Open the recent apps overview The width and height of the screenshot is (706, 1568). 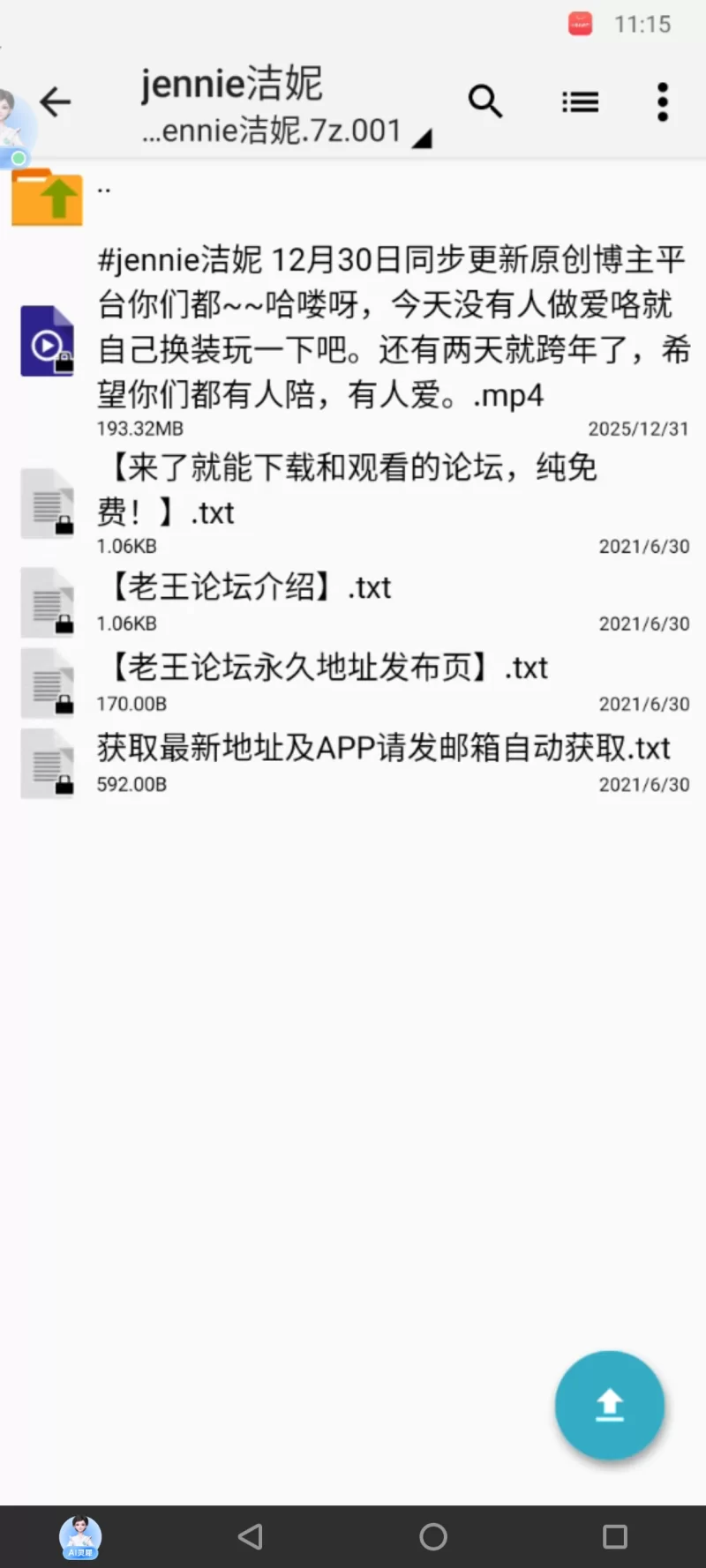[x=614, y=1537]
